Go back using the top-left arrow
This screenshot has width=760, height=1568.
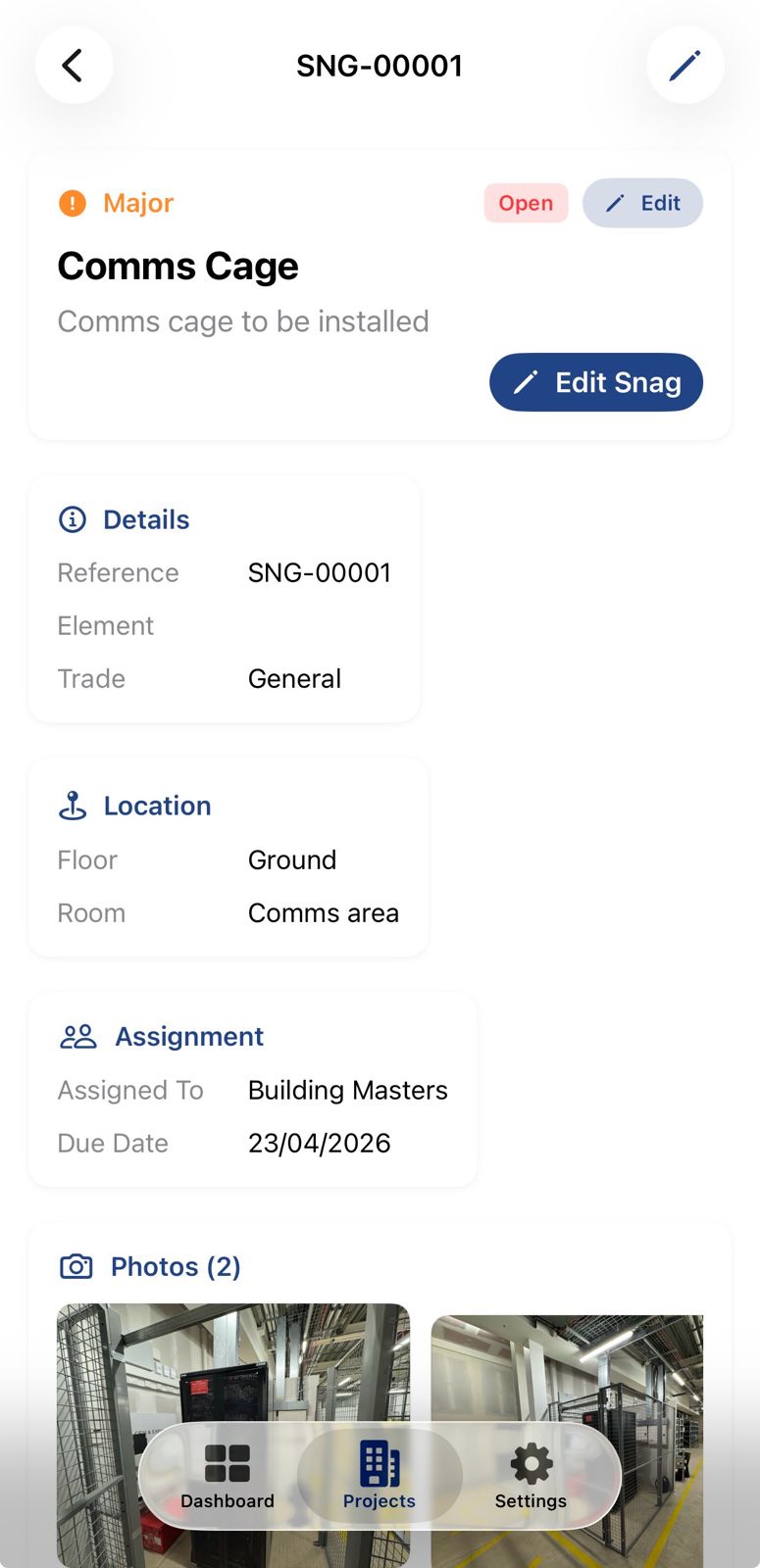tap(74, 66)
